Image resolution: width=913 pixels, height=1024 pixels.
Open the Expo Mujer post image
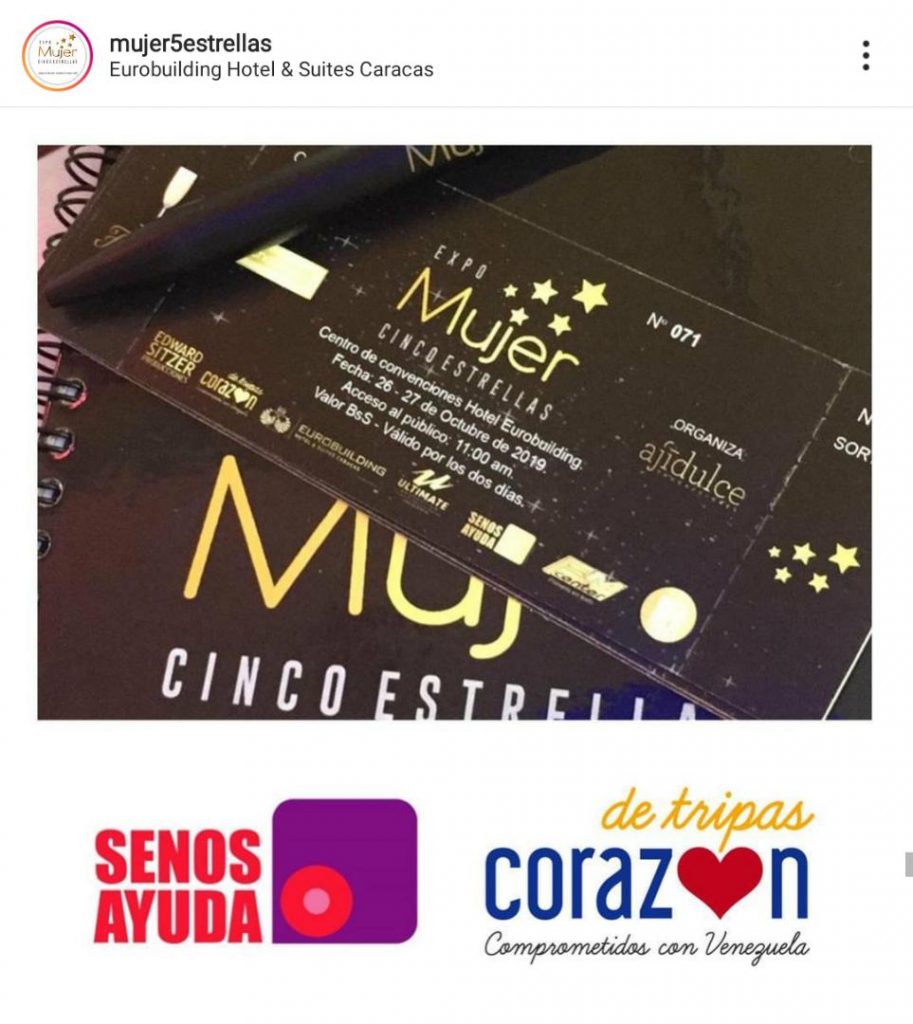(x=454, y=432)
